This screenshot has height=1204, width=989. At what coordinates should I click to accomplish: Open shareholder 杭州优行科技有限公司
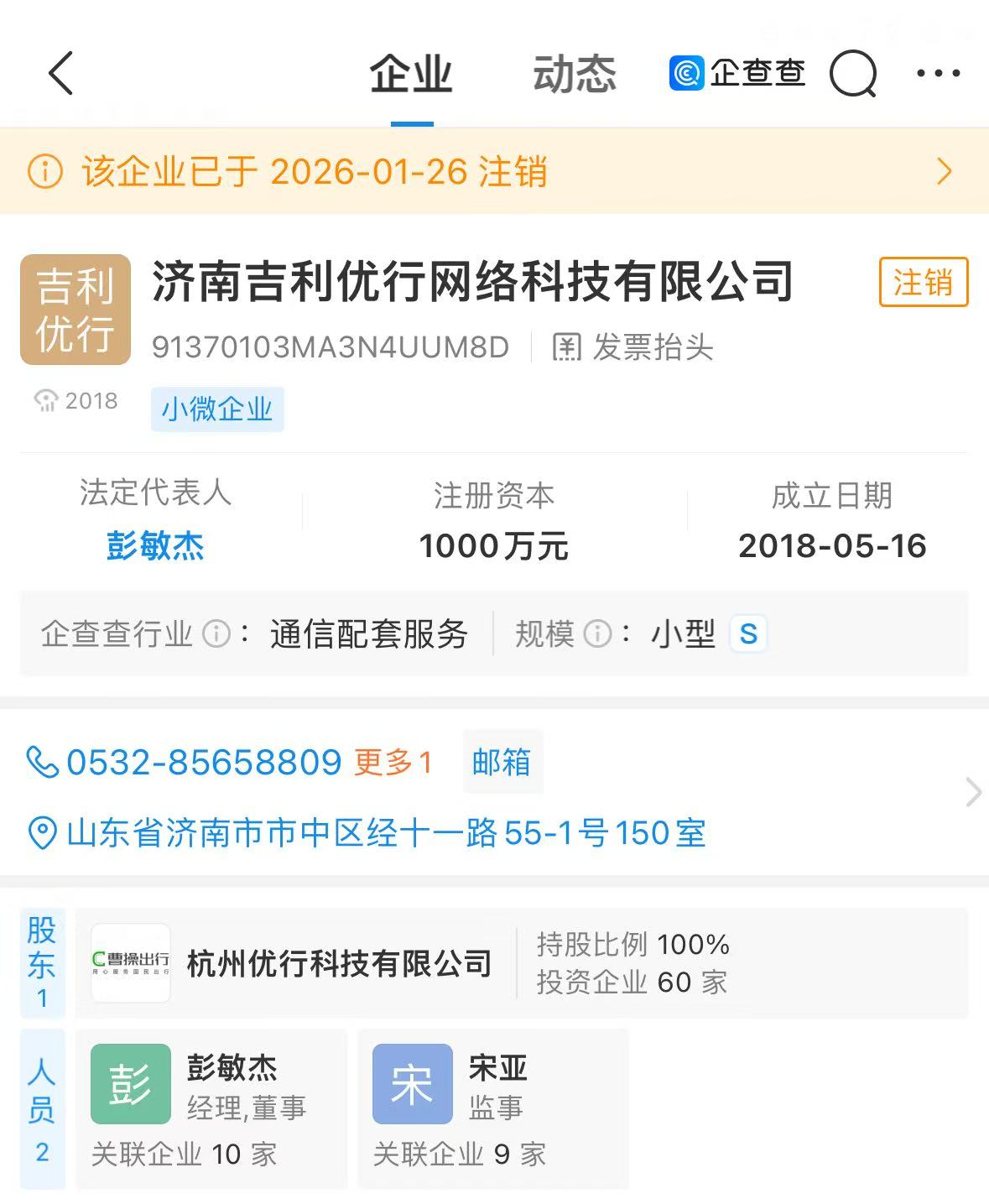[x=338, y=963]
